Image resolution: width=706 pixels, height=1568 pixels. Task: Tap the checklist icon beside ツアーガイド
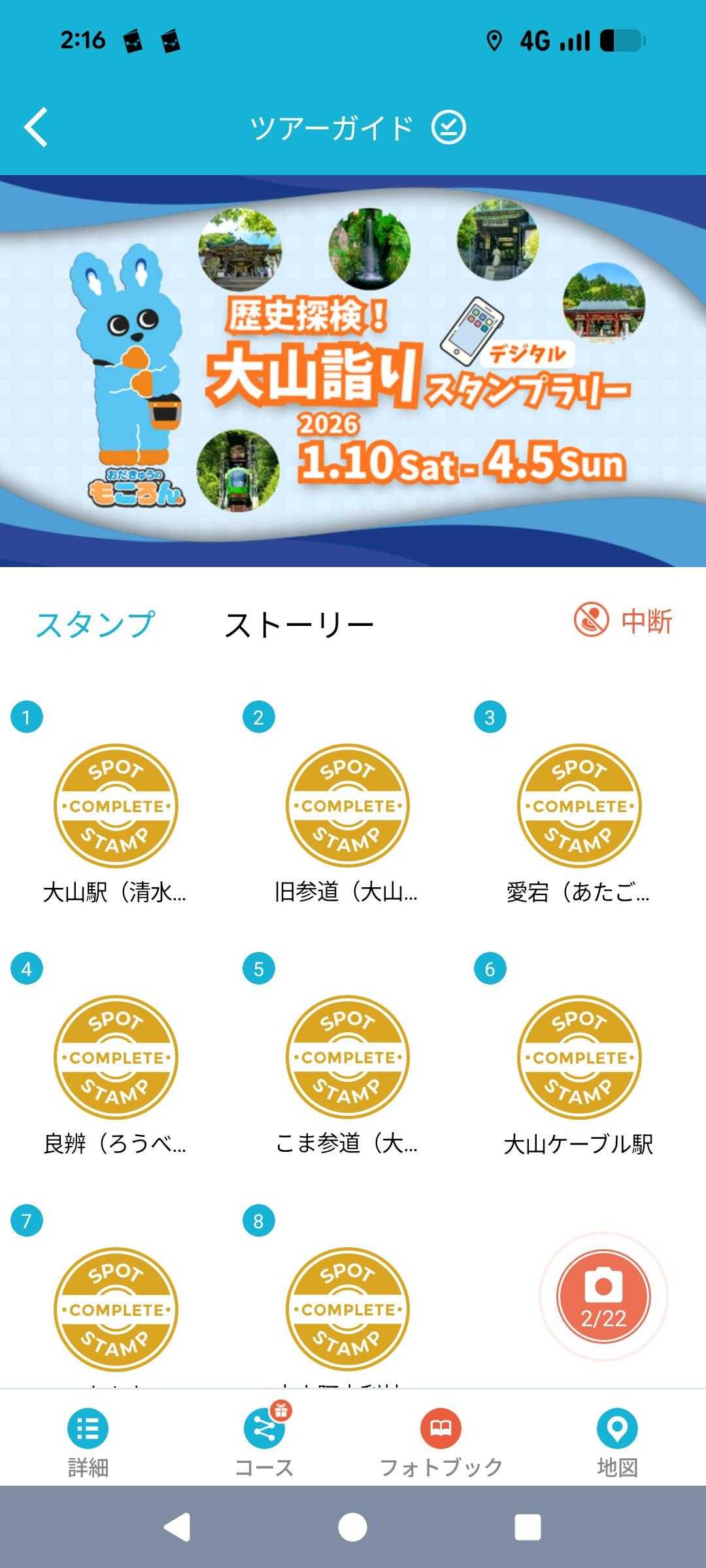448,127
